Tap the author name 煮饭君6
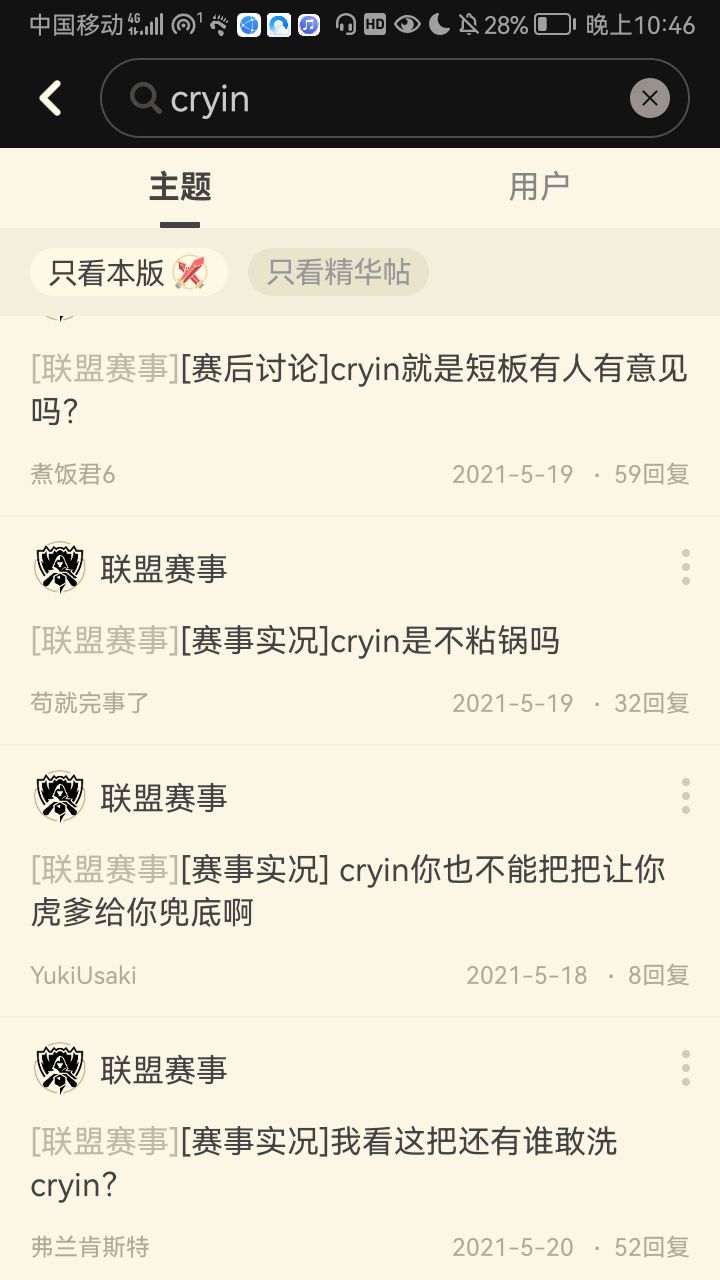720x1280 pixels. coord(75,475)
